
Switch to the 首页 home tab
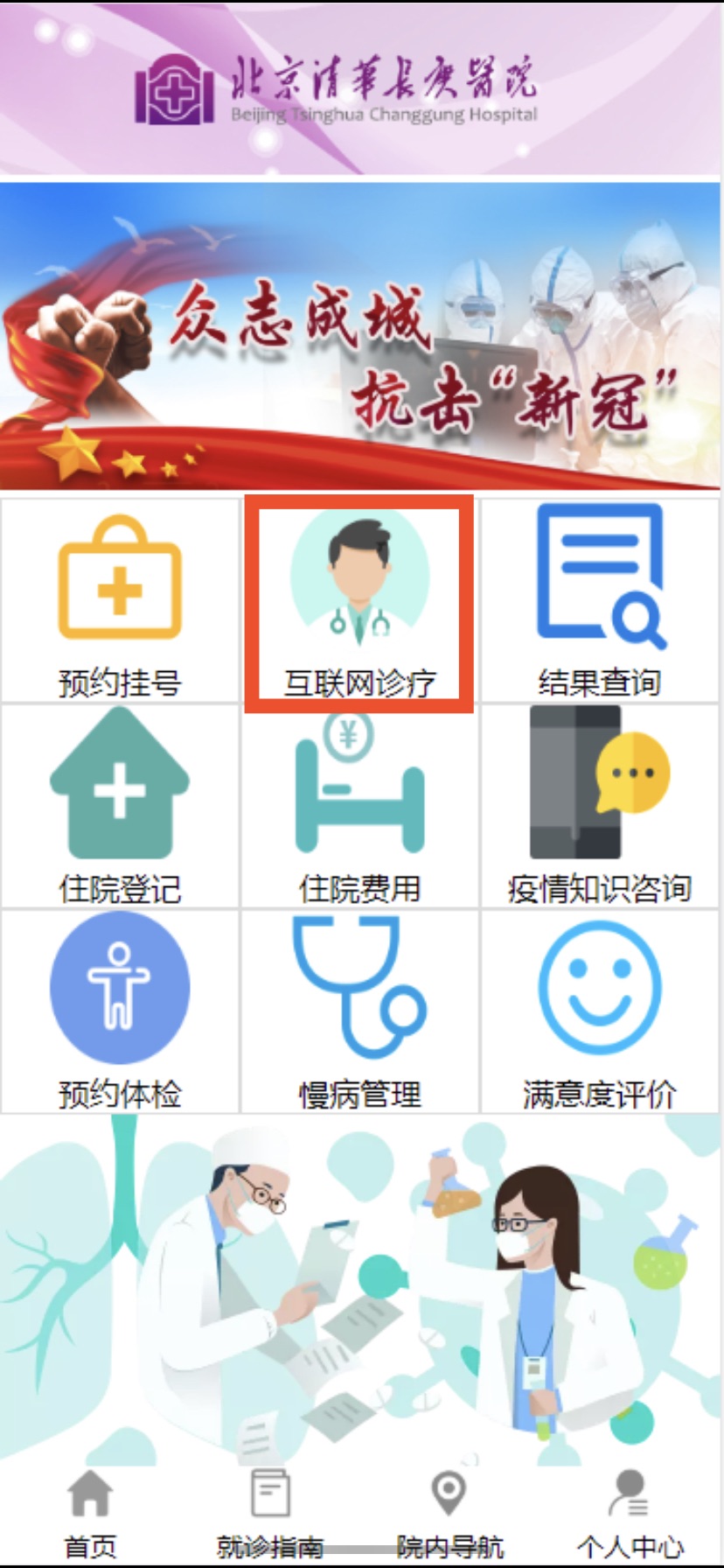pyautogui.click(x=90, y=1513)
